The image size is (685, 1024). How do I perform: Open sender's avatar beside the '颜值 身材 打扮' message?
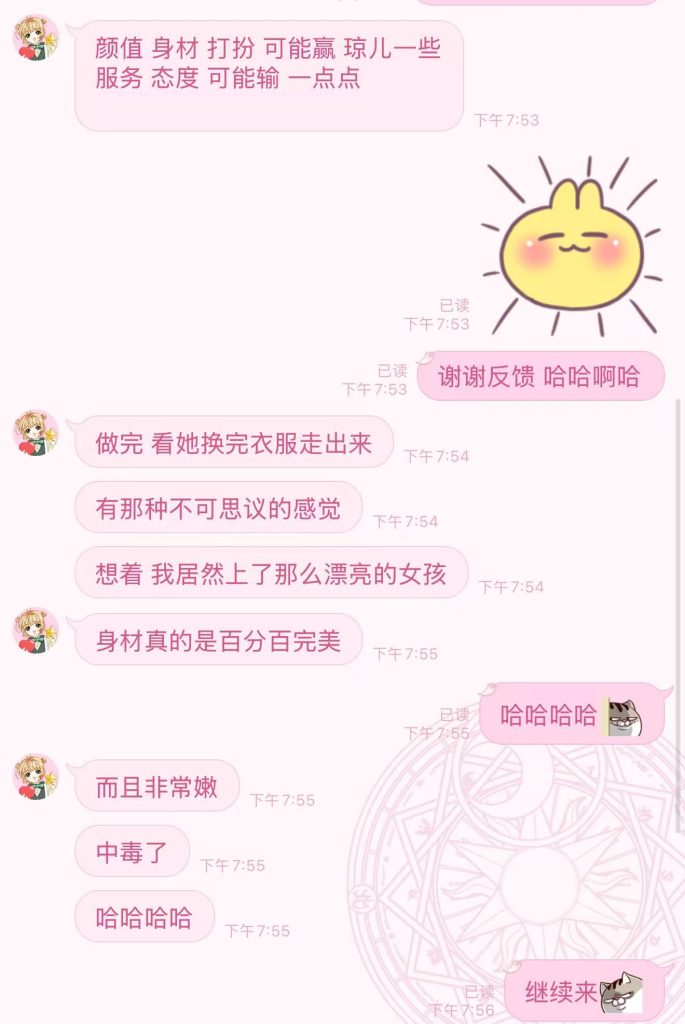pos(36,39)
